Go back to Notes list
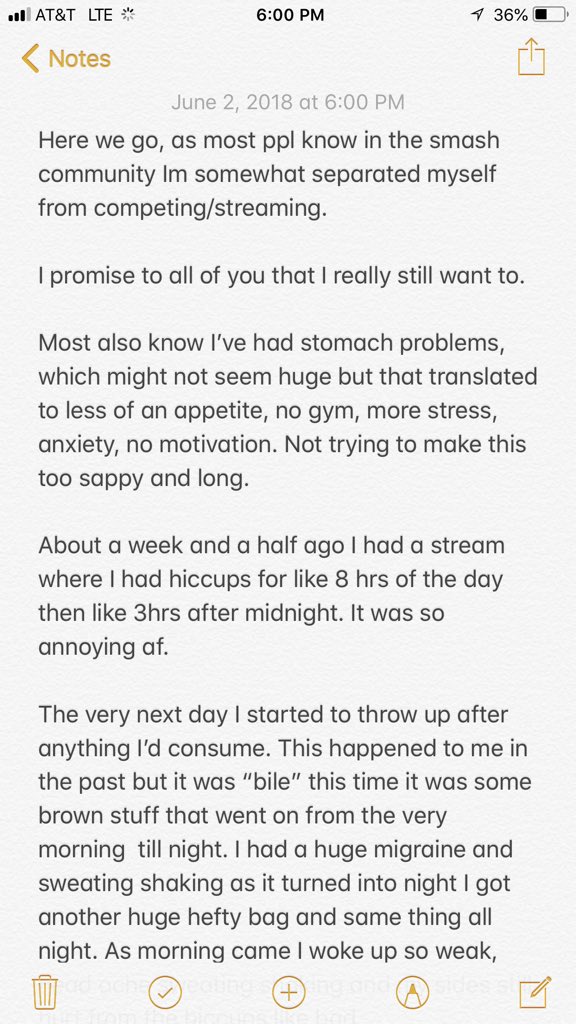Viewport: 576px width, 1024px height. tap(65, 59)
